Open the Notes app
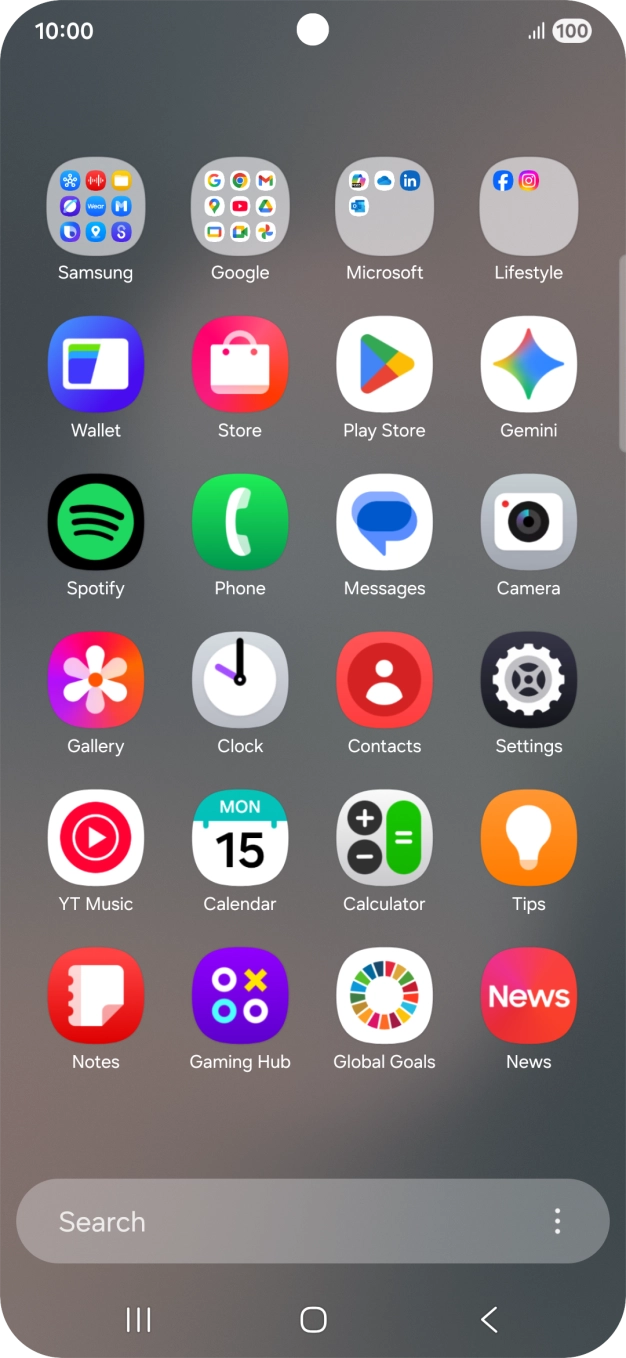626x1358 pixels. click(x=96, y=997)
